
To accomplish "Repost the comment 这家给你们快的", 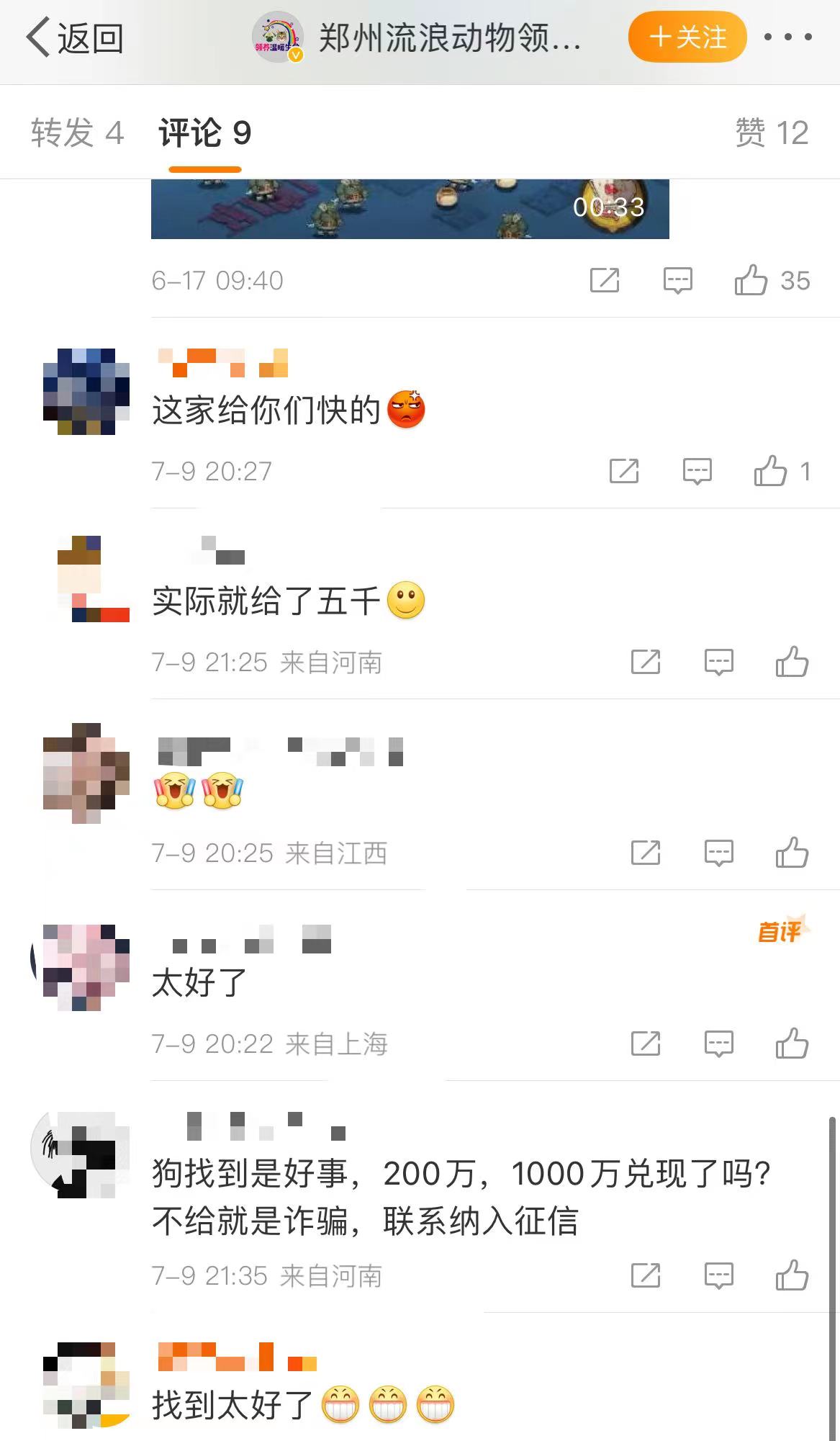I will point(624,471).
